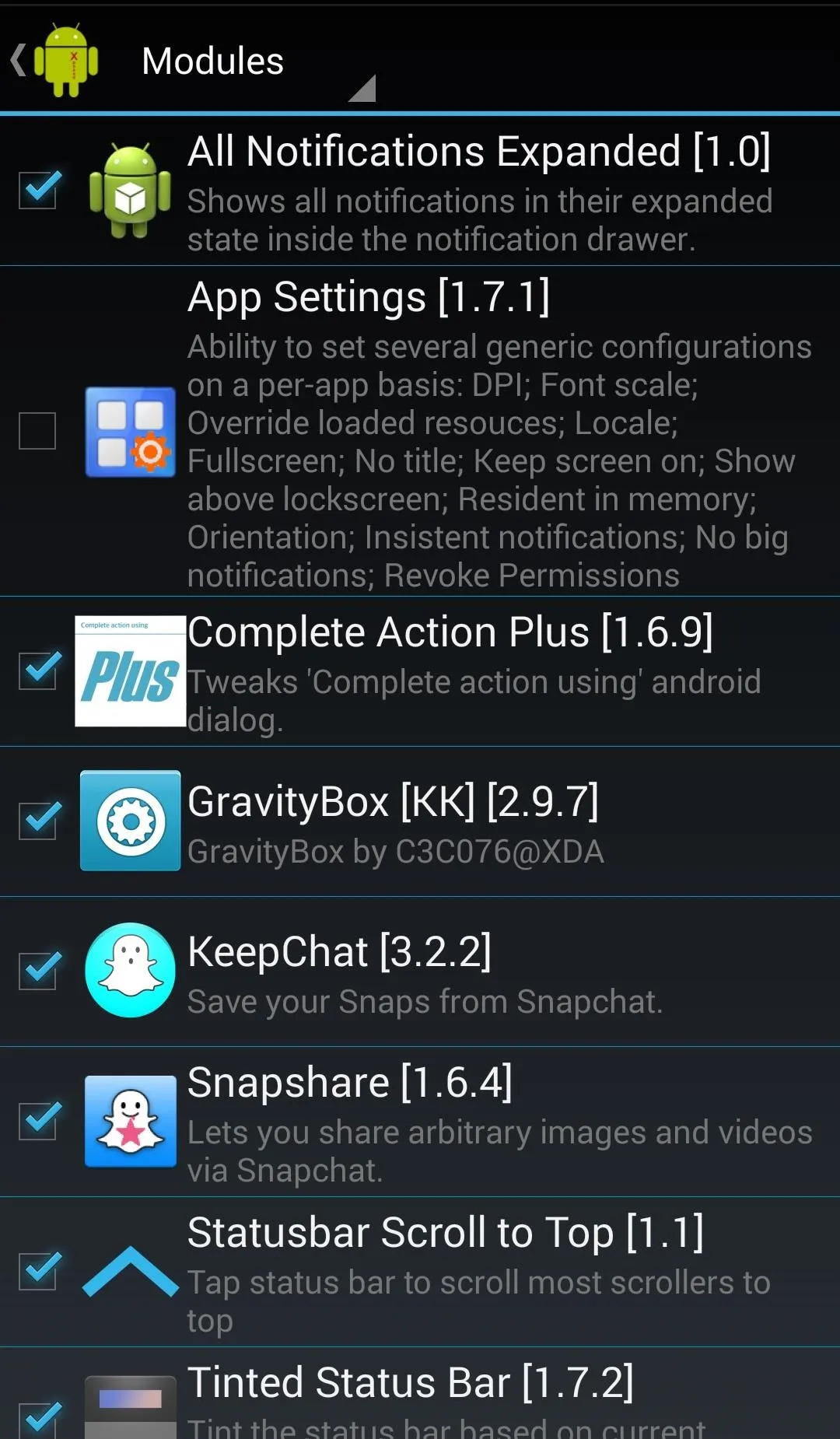Open Snapshare [1.6.4] module row
Viewport: 840px width, 1439px height.
pos(420,1122)
